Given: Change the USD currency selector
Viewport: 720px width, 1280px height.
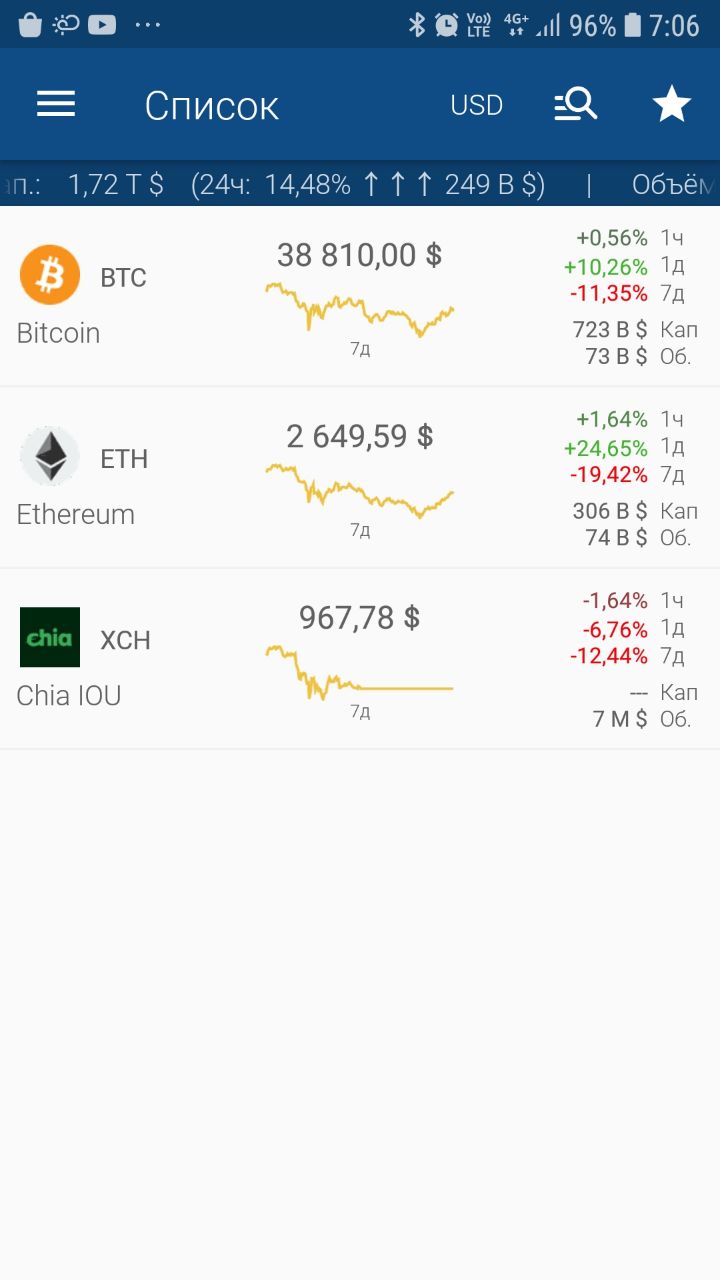Looking at the screenshot, I should coord(477,105).
